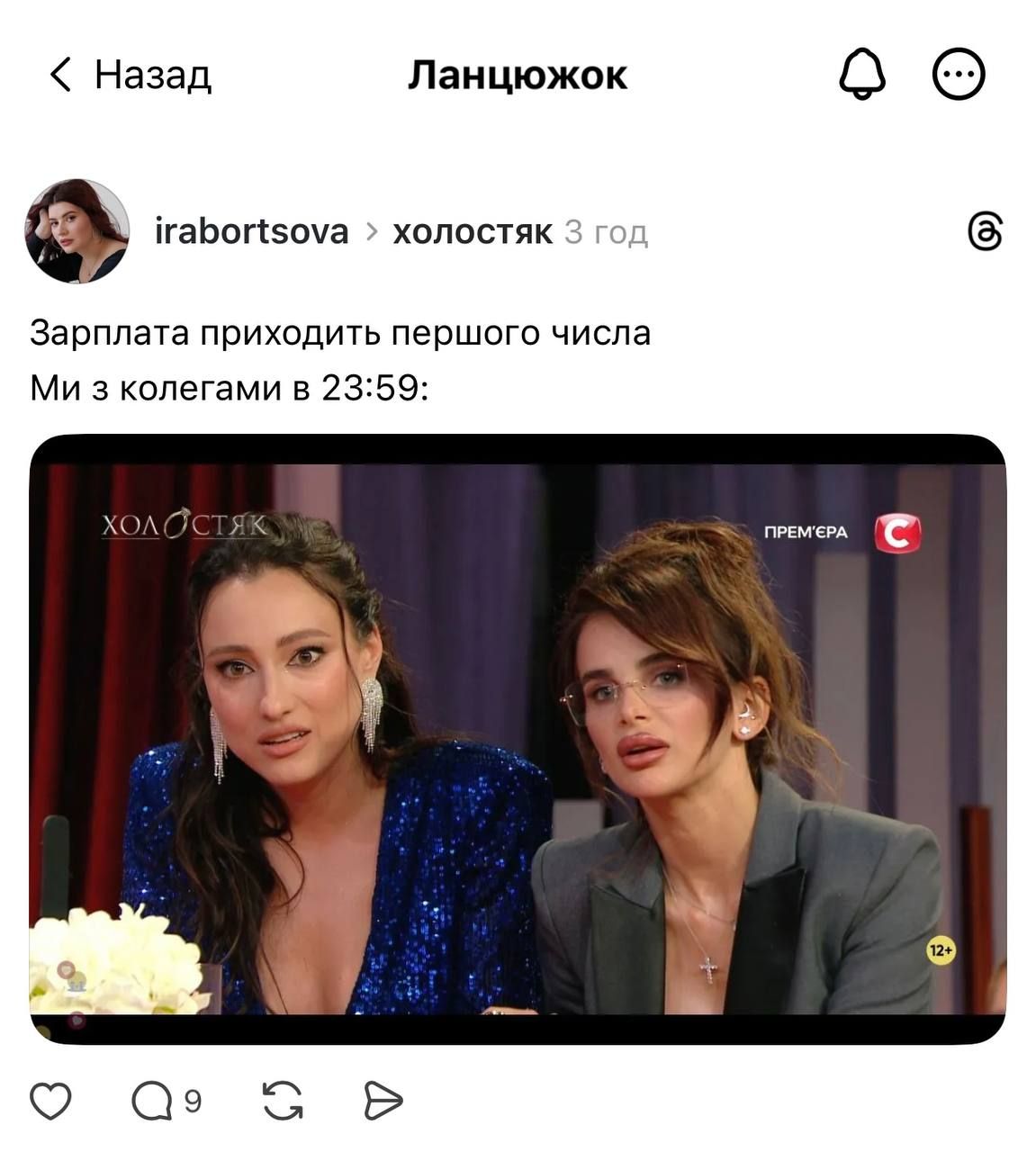Share the post via the send icon

(383, 1101)
